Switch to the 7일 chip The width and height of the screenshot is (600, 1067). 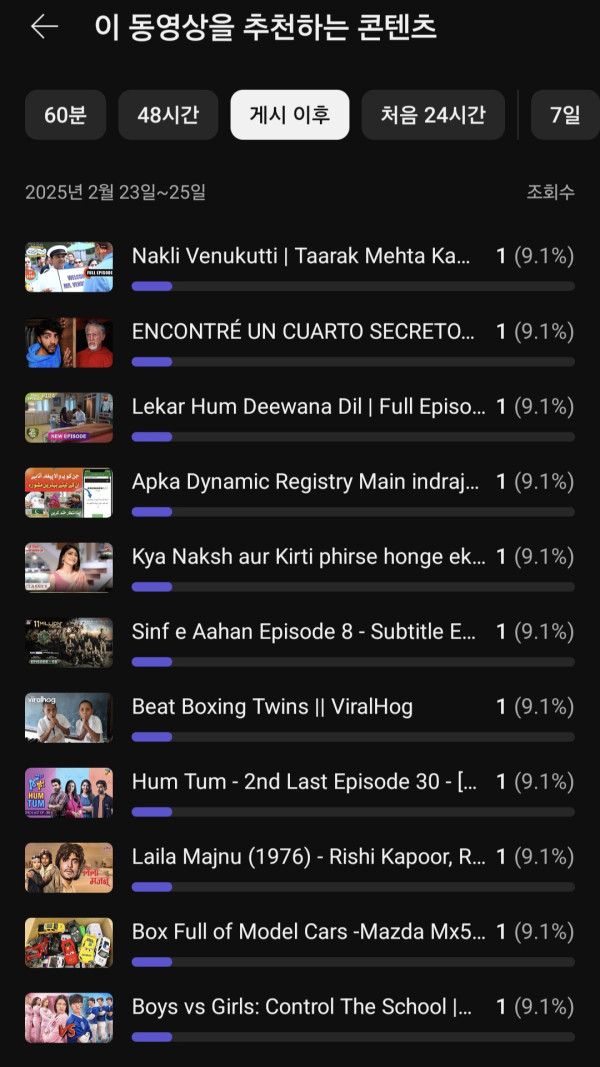tap(565, 115)
